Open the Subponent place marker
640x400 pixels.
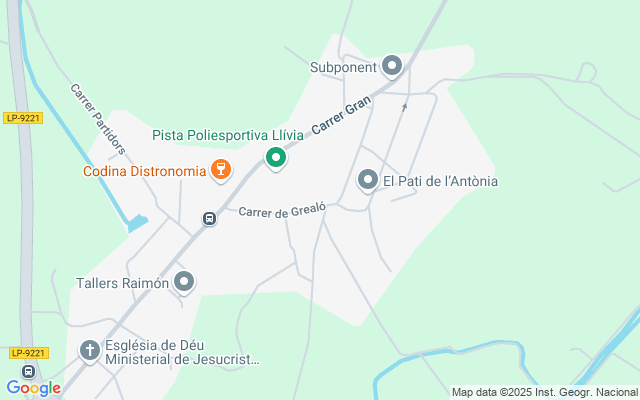[x=392, y=67]
